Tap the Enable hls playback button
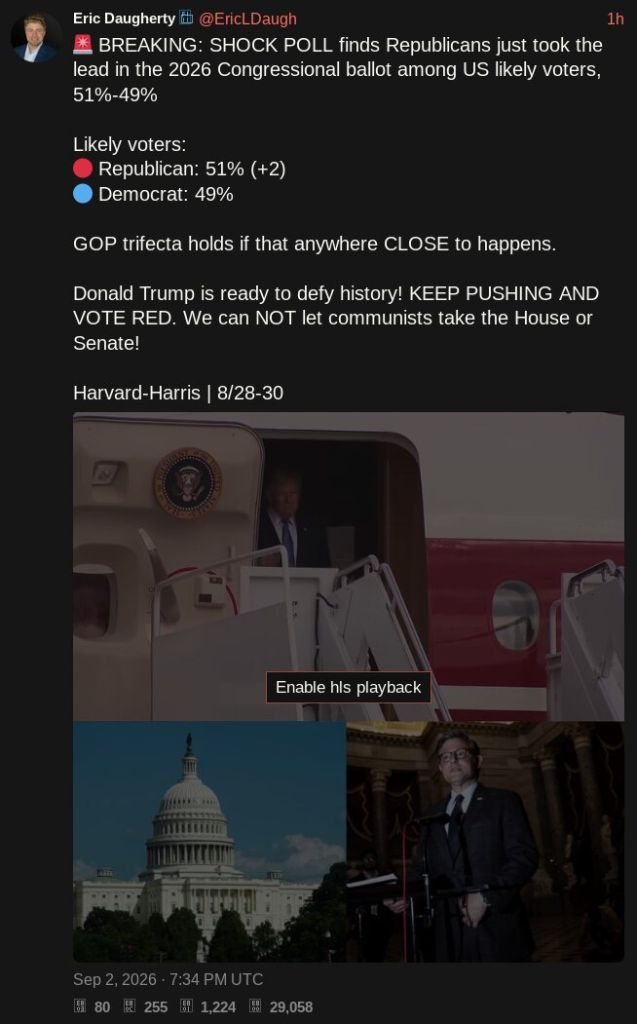637x1024 pixels. tap(348, 687)
